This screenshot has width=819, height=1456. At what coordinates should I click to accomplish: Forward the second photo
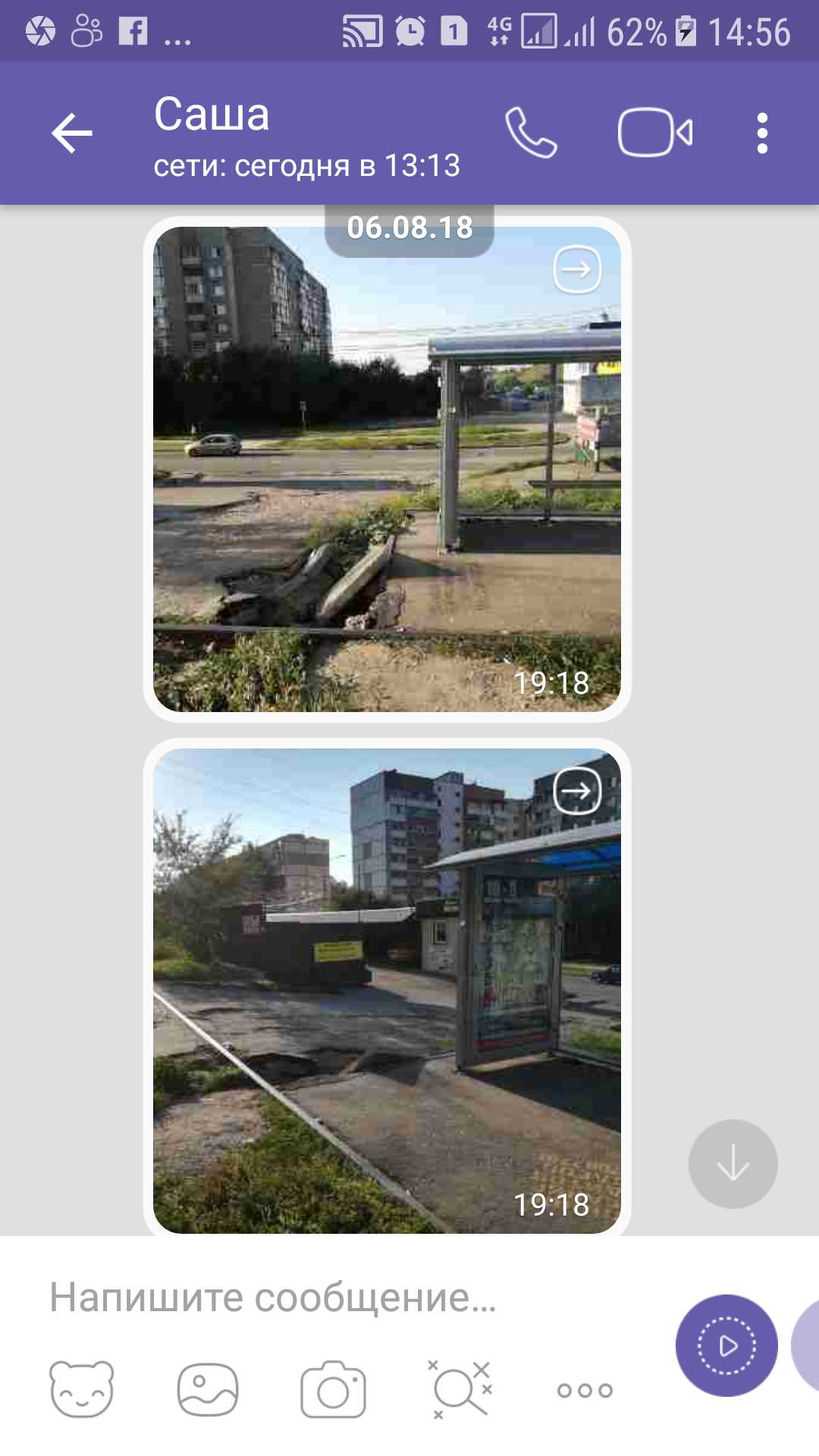(577, 791)
